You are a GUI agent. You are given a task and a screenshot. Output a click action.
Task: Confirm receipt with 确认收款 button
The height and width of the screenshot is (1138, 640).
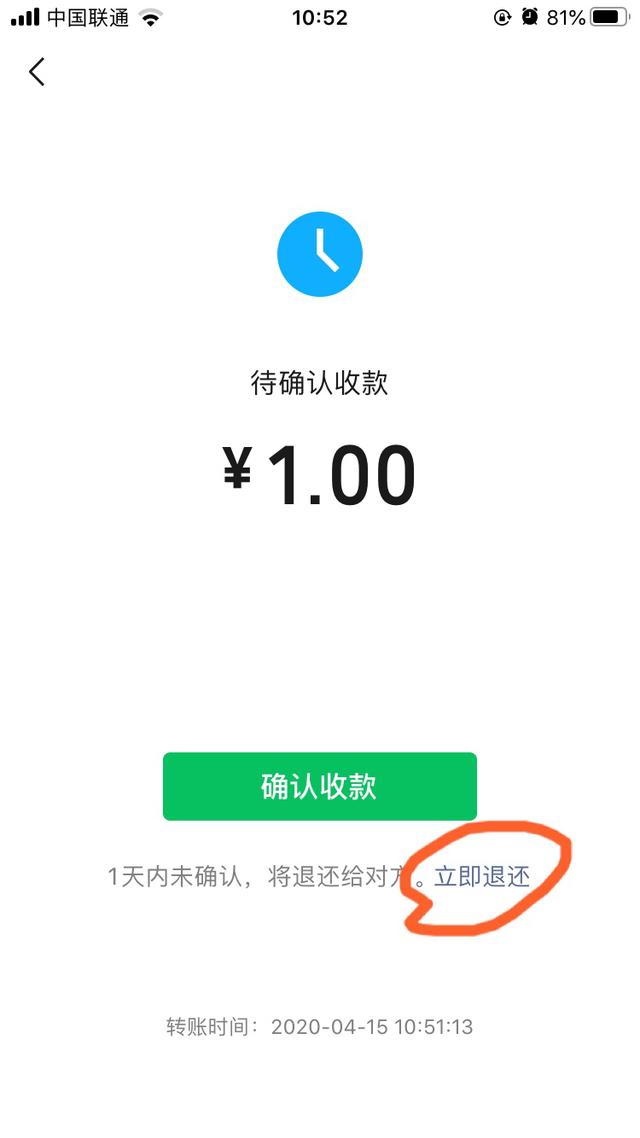[x=319, y=786]
